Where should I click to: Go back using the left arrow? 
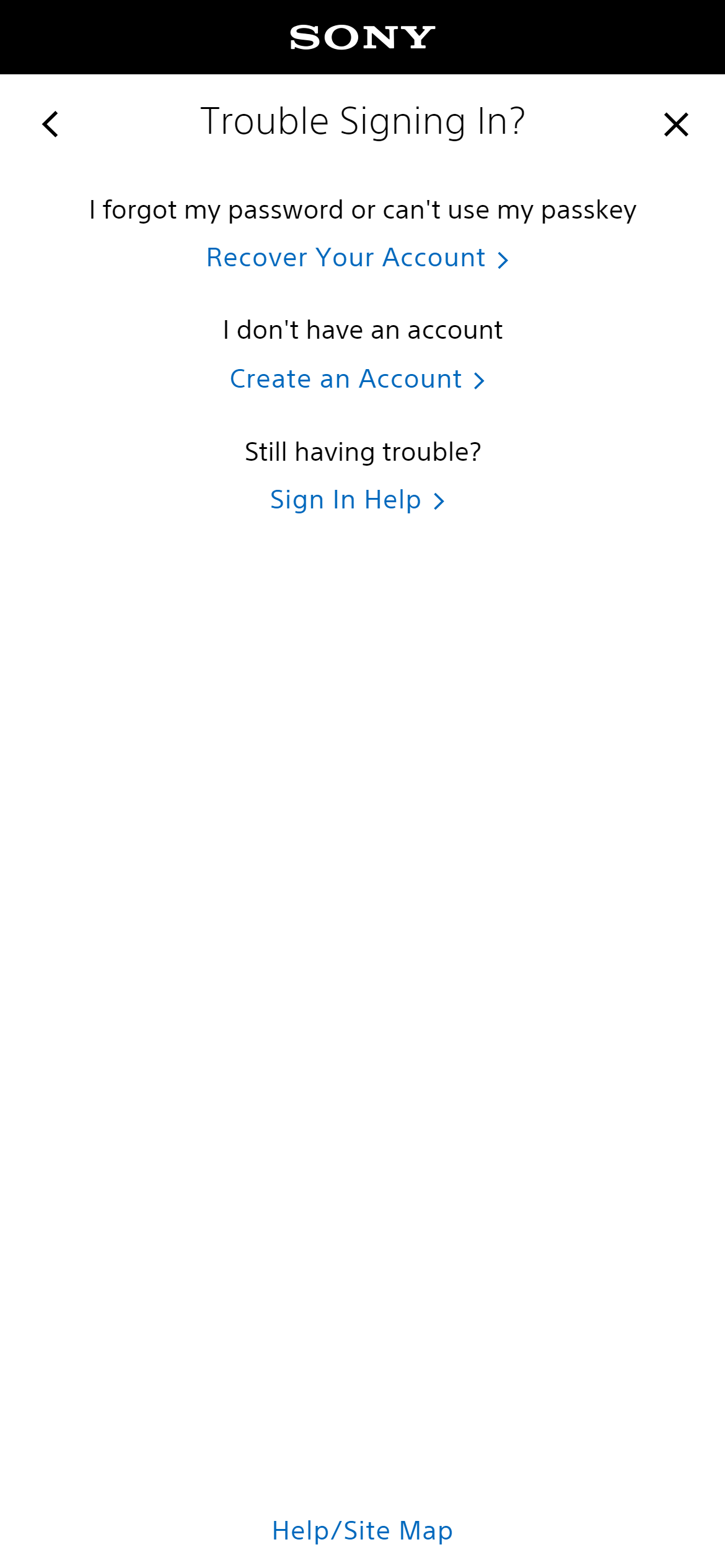pos(51,124)
